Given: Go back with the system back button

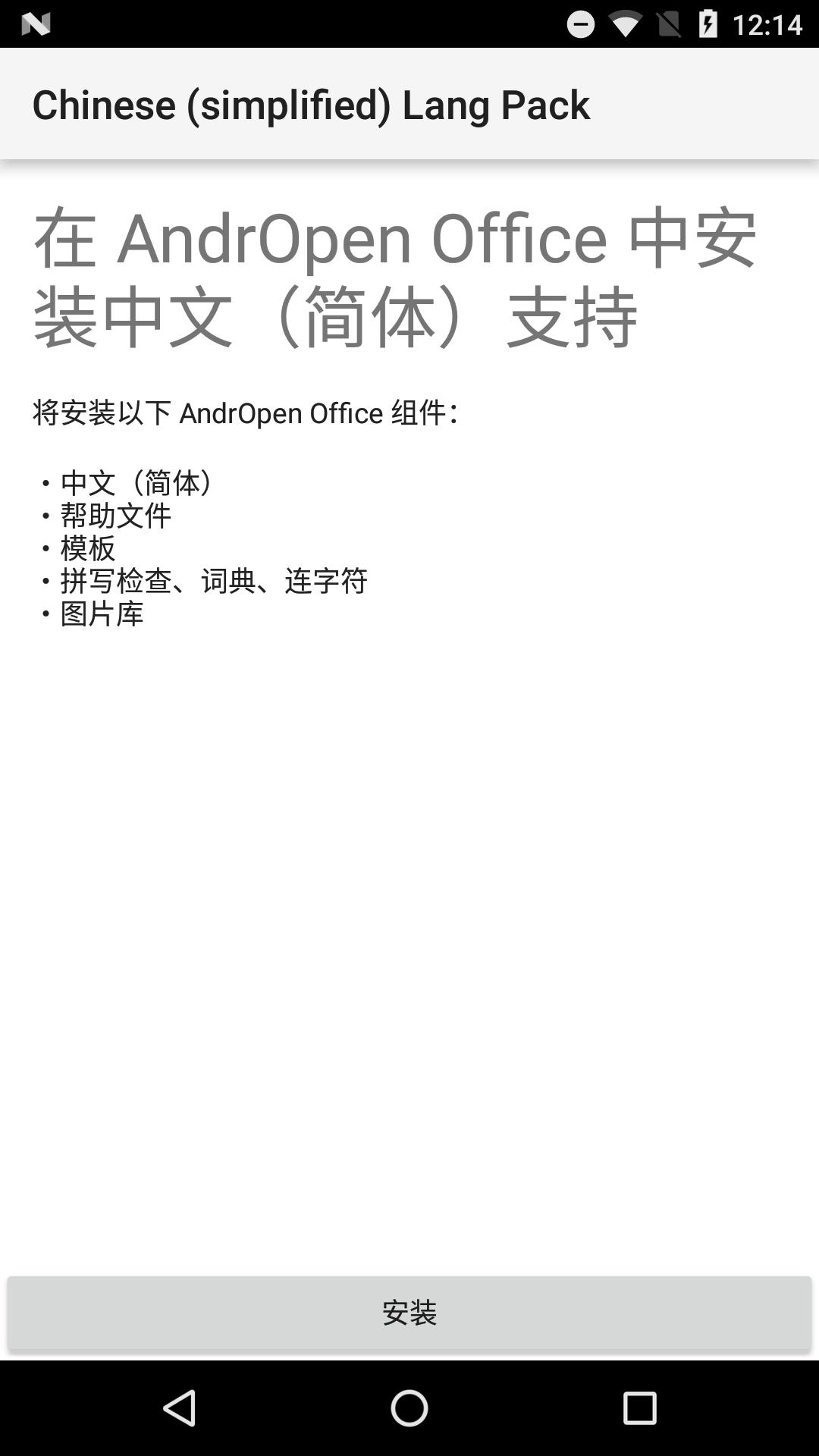Looking at the screenshot, I should 180,1408.
